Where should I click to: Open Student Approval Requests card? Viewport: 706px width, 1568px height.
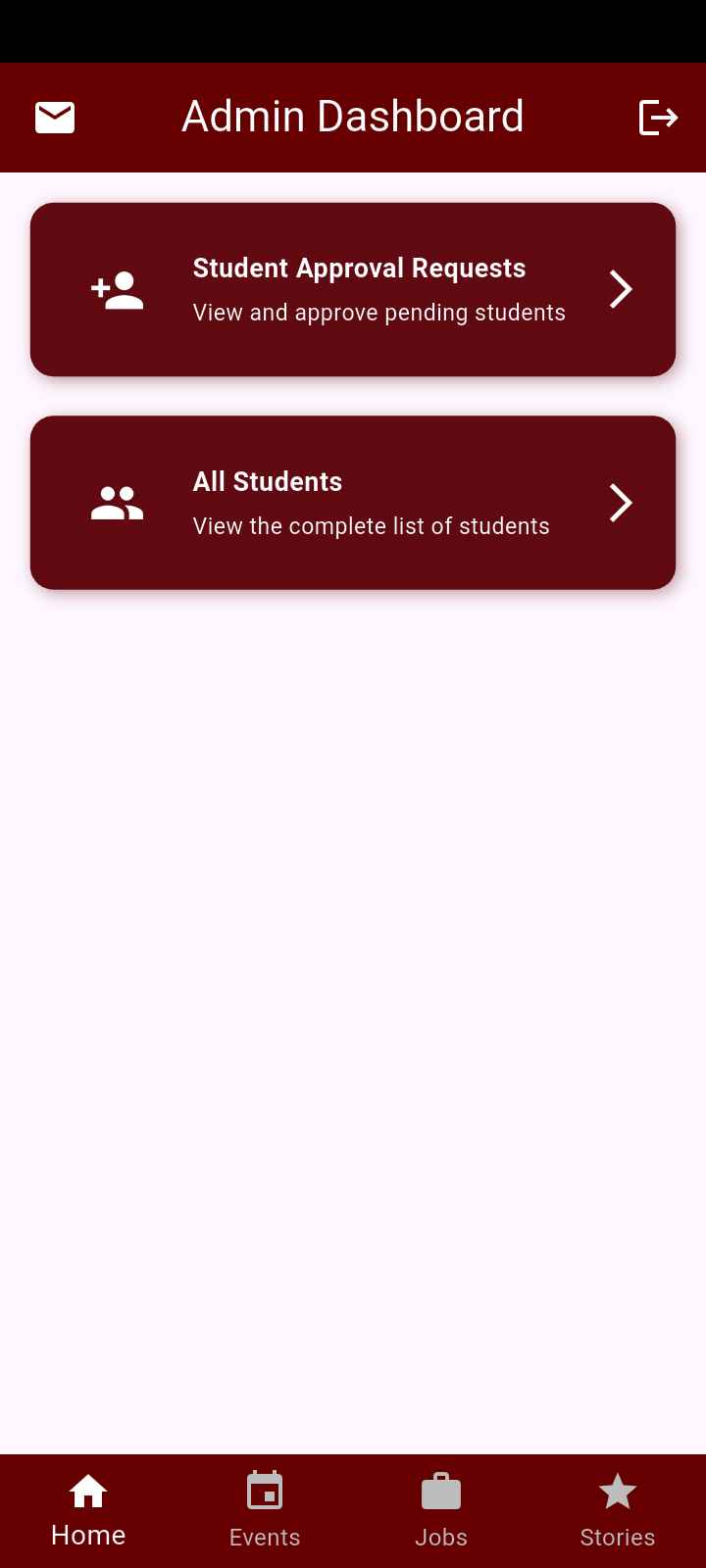click(x=353, y=290)
